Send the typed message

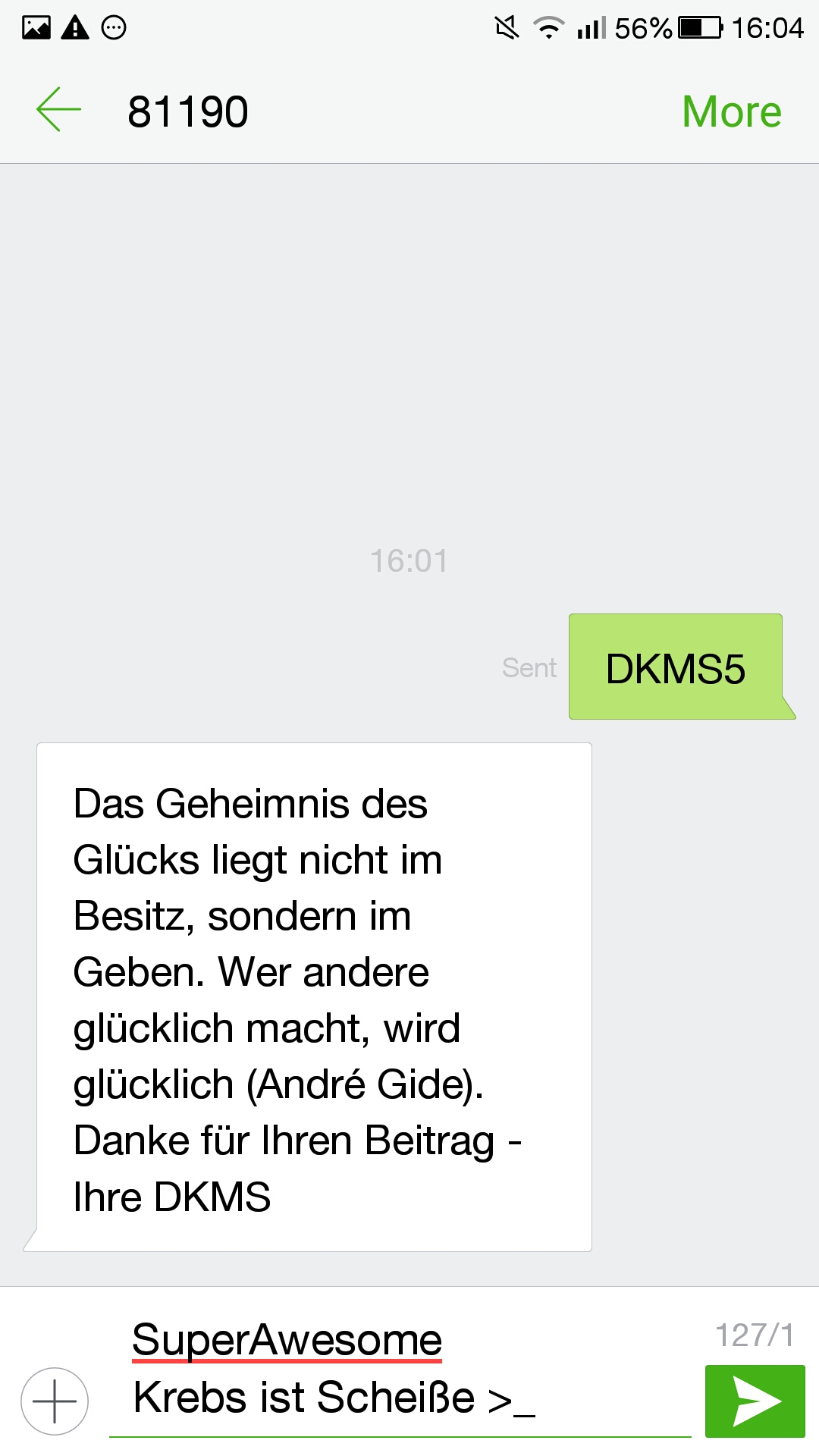(x=755, y=1401)
